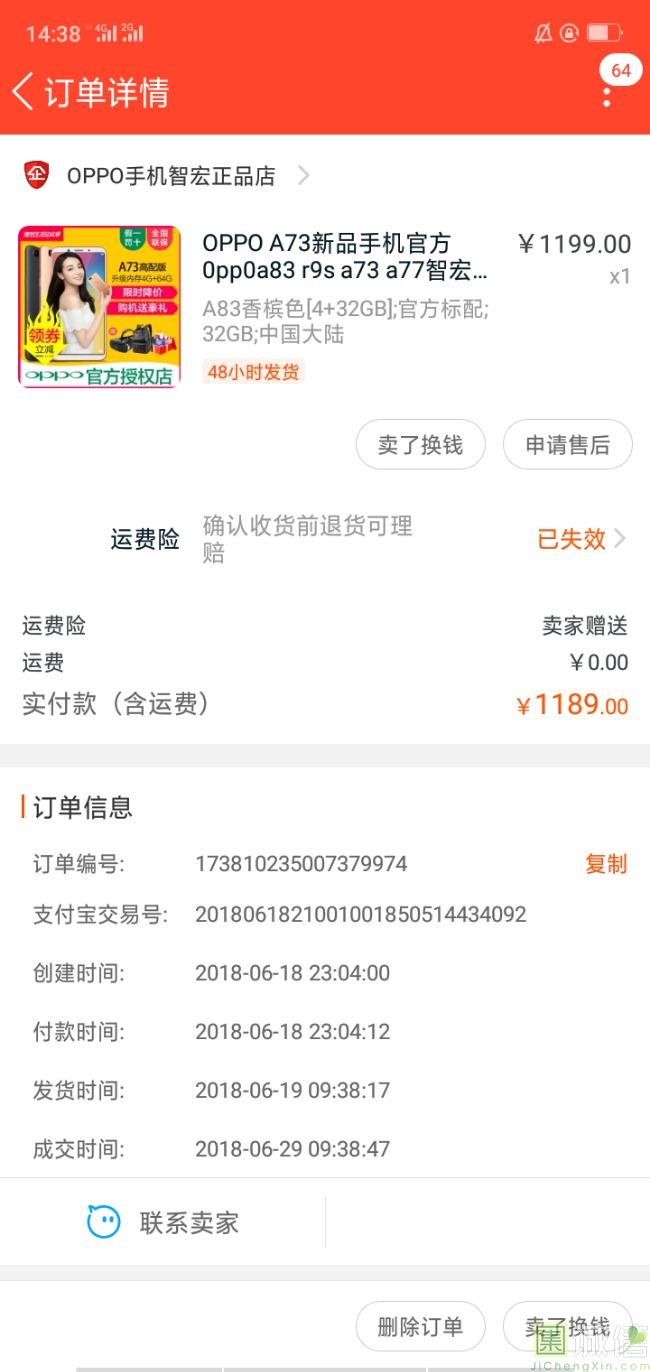Tap 卖了换钱 under the product
Screen dimensions: 650x1372
pyautogui.click(x=420, y=445)
